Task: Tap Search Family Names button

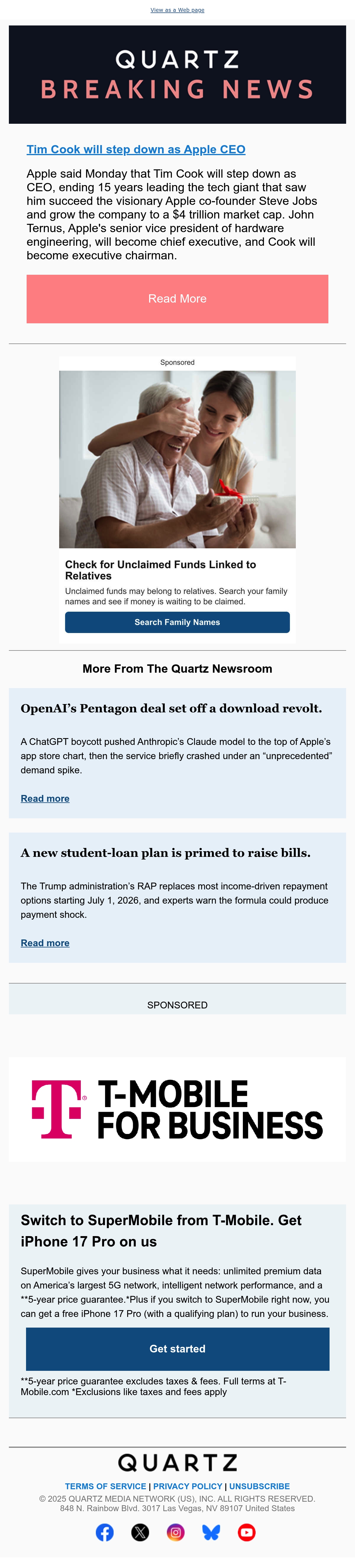Action: [177, 622]
